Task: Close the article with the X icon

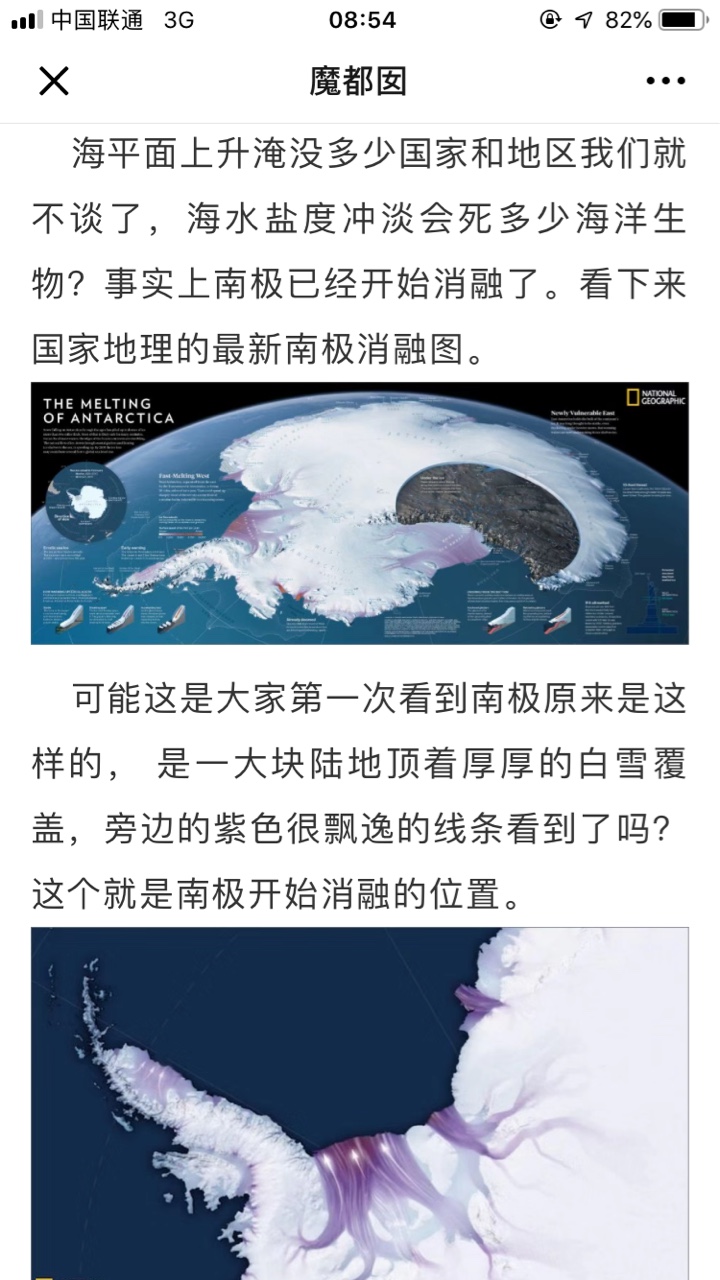Action: pyautogui.click(x=53, y=81)
